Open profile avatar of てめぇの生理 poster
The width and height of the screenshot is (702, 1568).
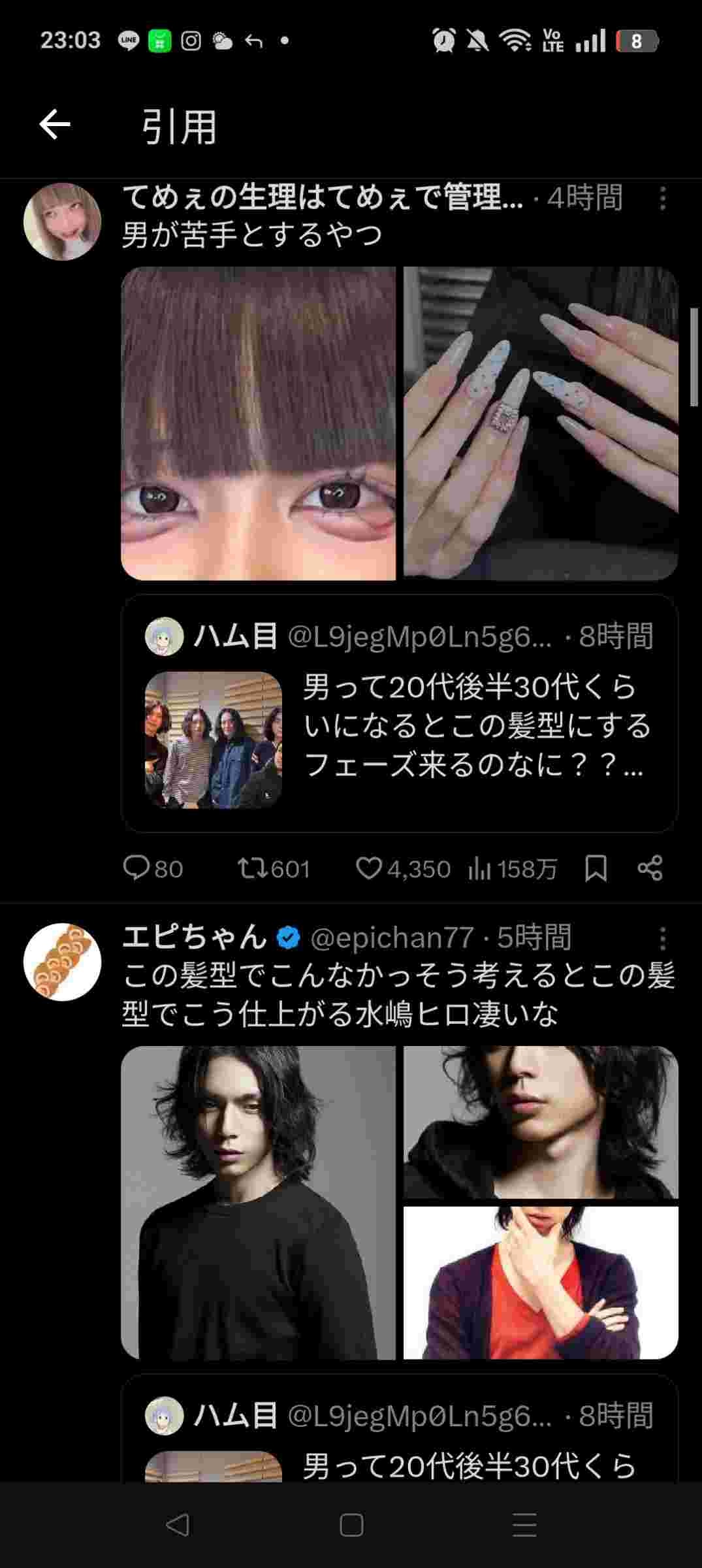[x=62, y=221]
